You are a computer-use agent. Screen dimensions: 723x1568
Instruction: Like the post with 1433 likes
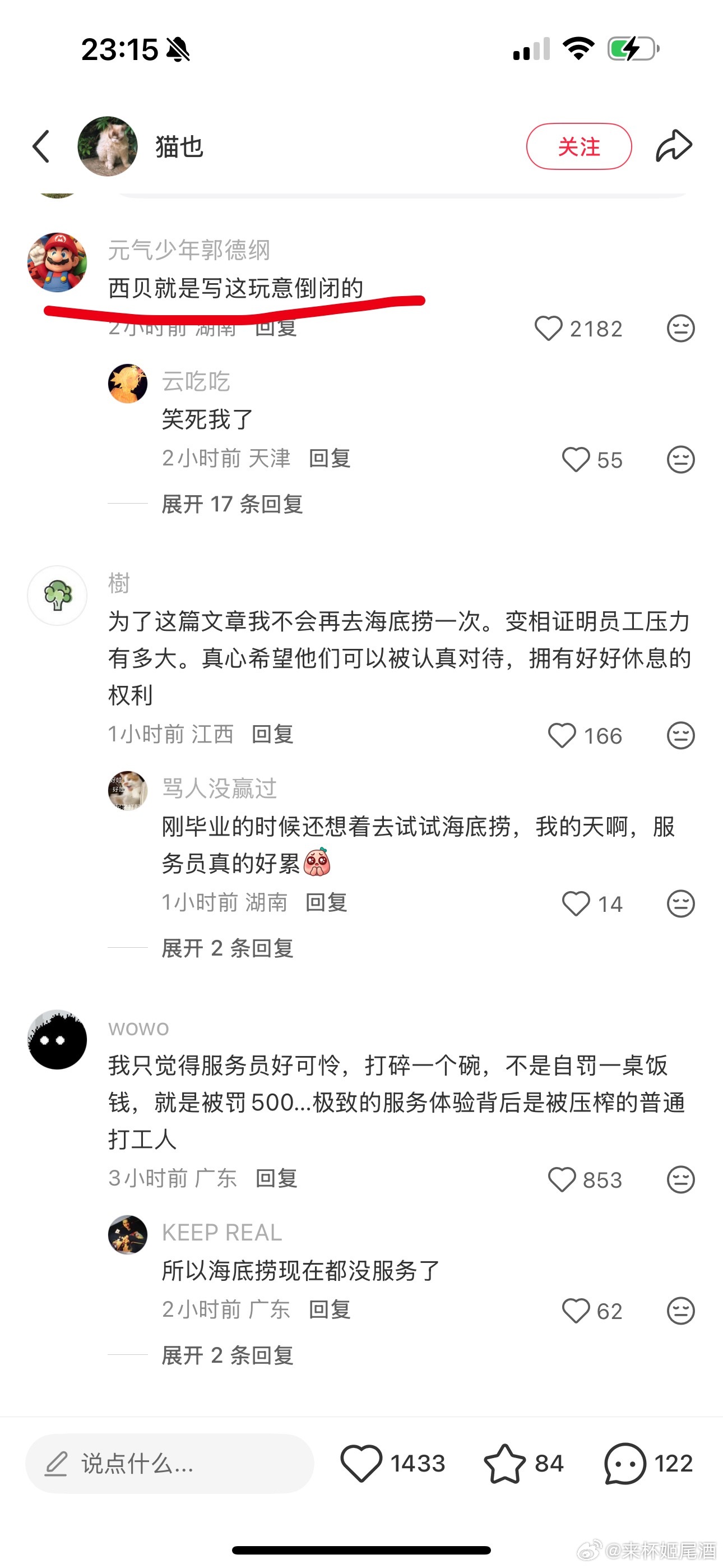pos(361,1463)
